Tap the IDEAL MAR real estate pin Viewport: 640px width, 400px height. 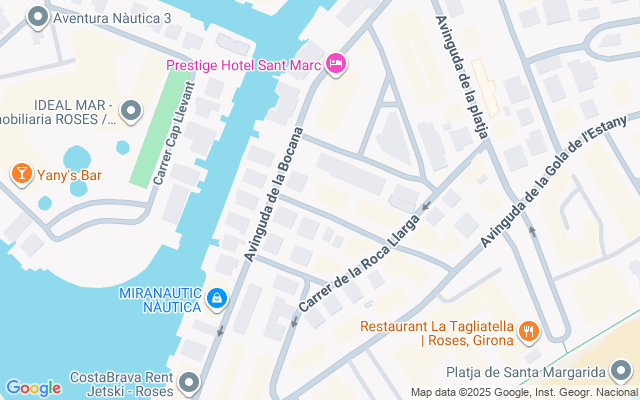[131, 111]
